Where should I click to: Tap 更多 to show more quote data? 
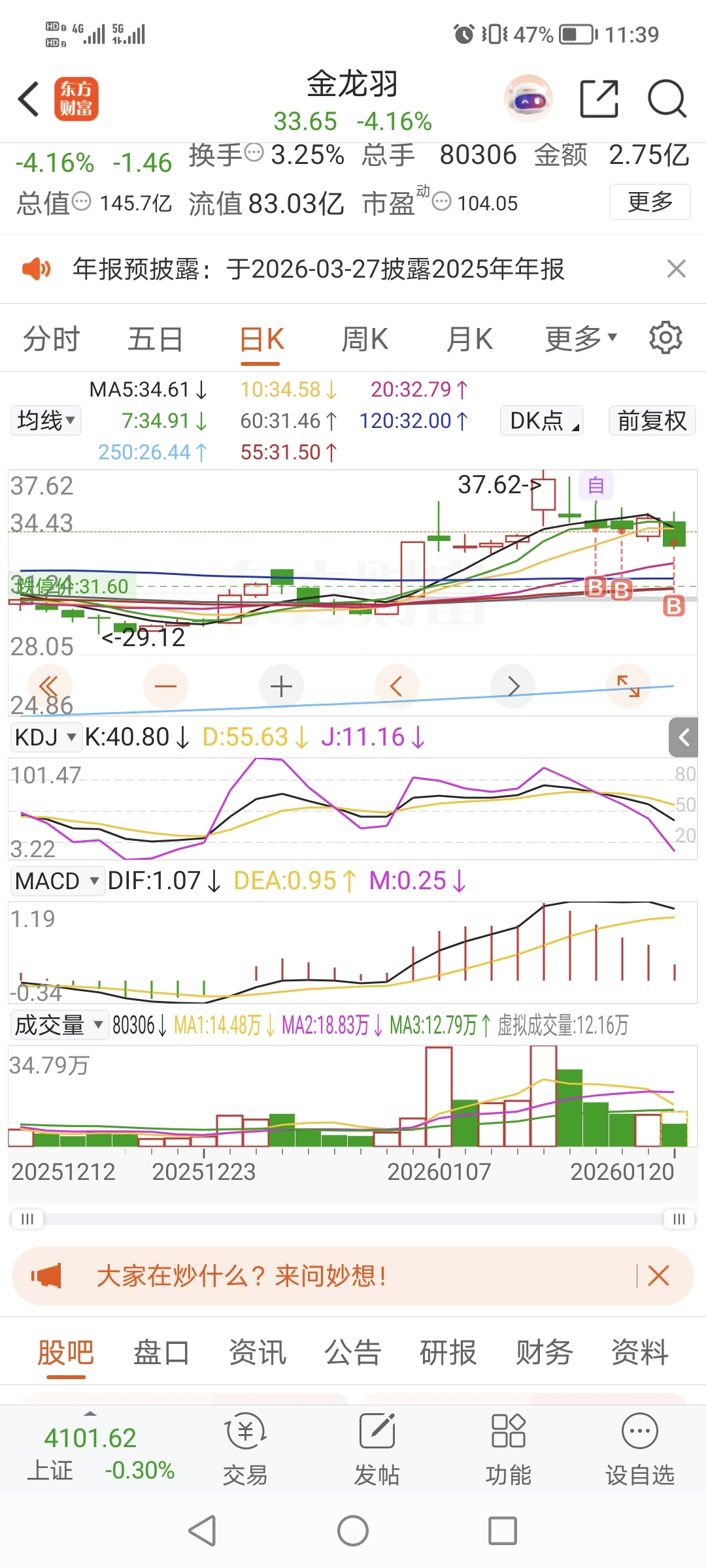(649, 202)
